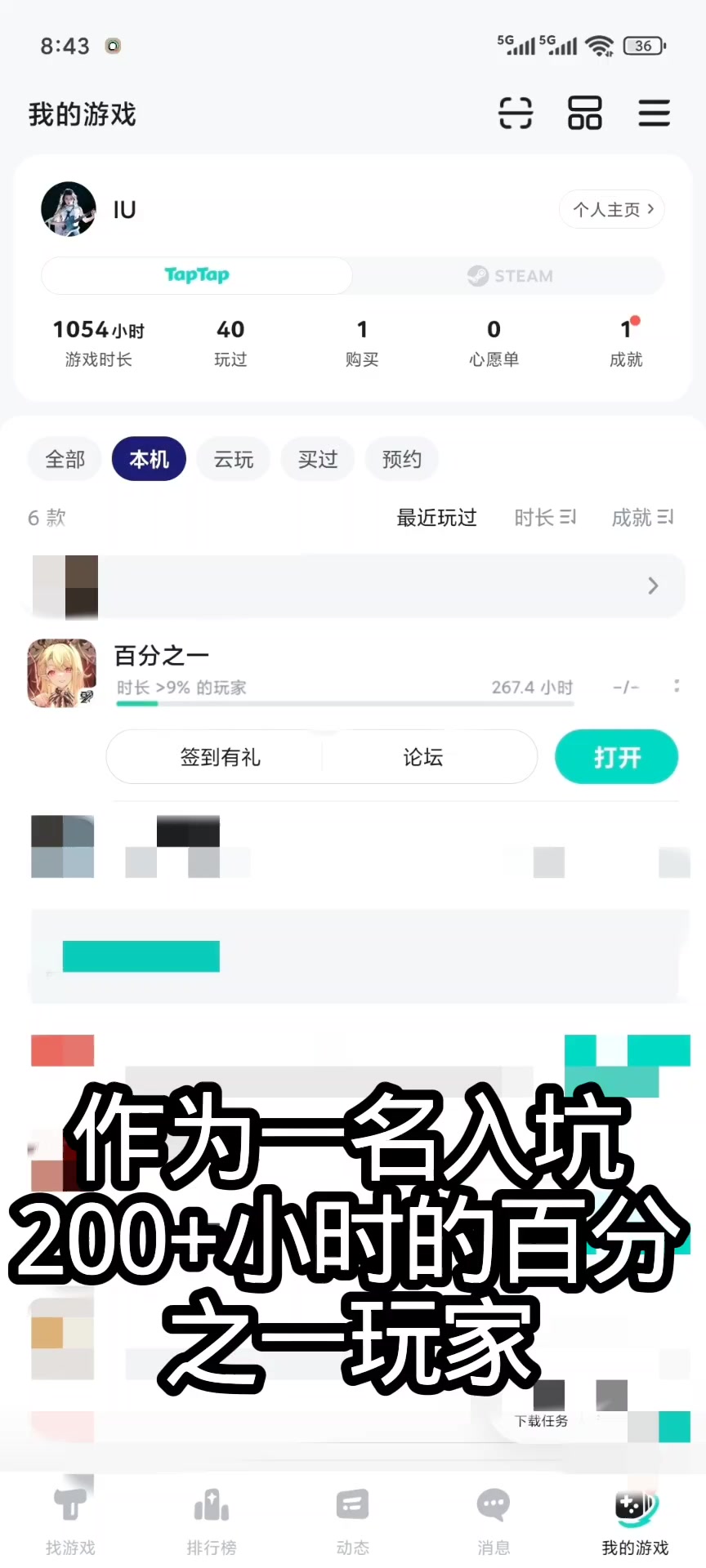
Task: View 玩过 played games count
Action: tap(230, 342)
